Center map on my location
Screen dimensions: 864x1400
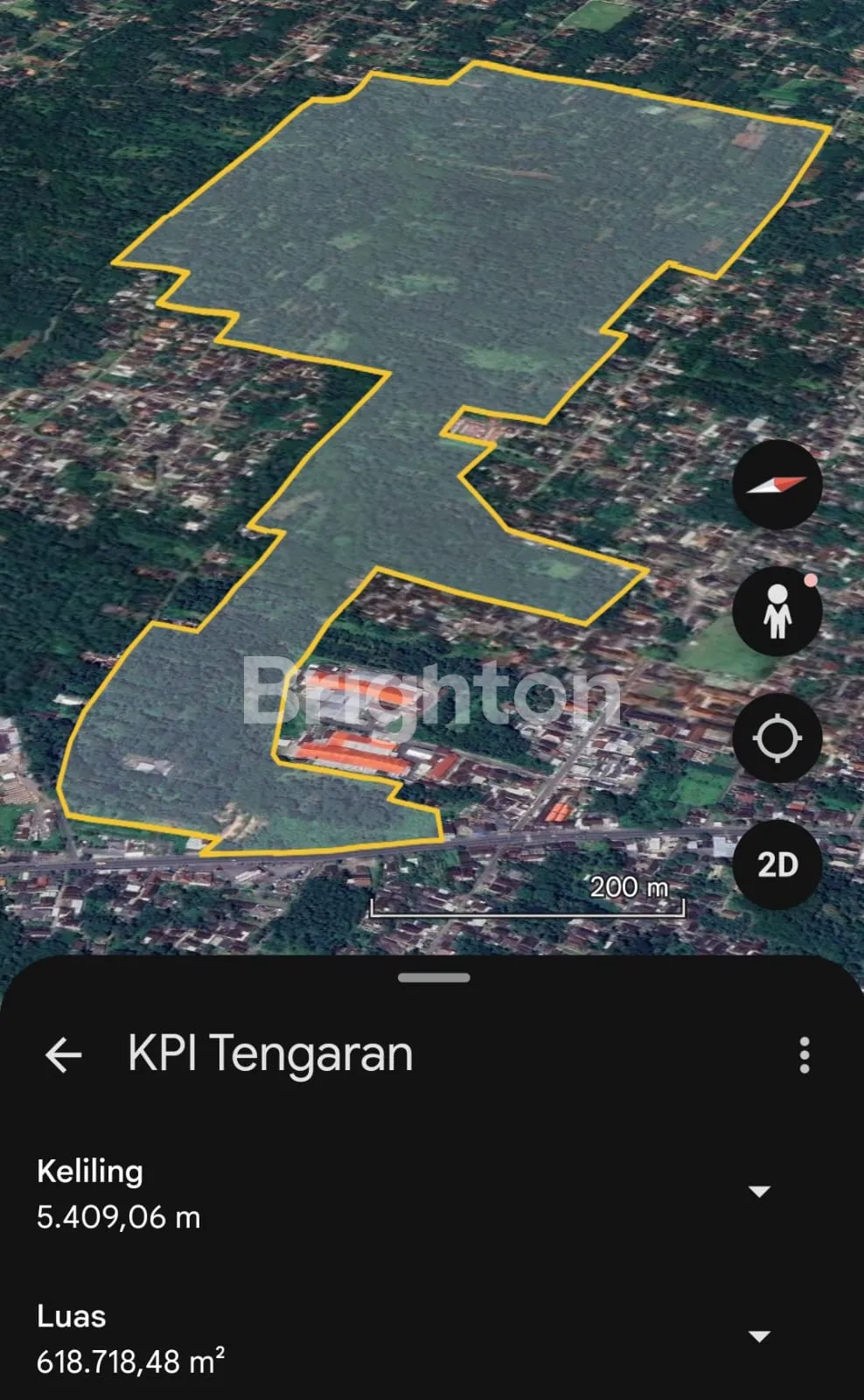(x=777, y=738)
